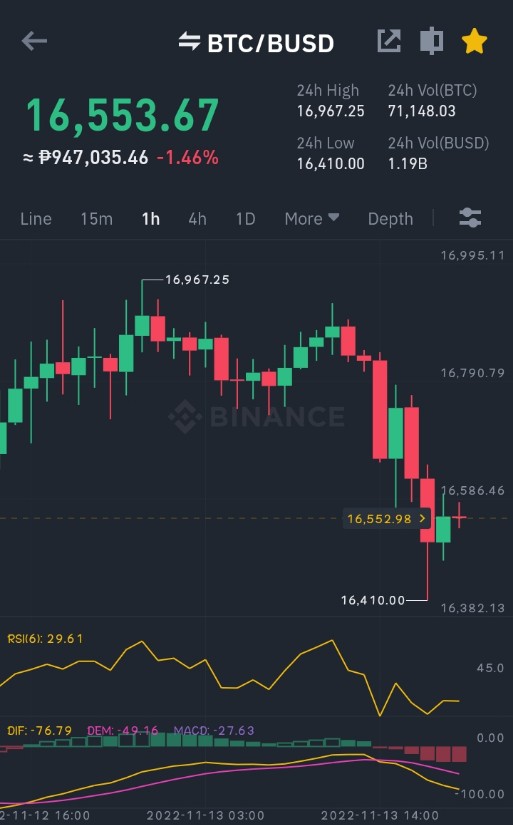Tap the 16,552.98 current price tag

(x=387, y=519)
